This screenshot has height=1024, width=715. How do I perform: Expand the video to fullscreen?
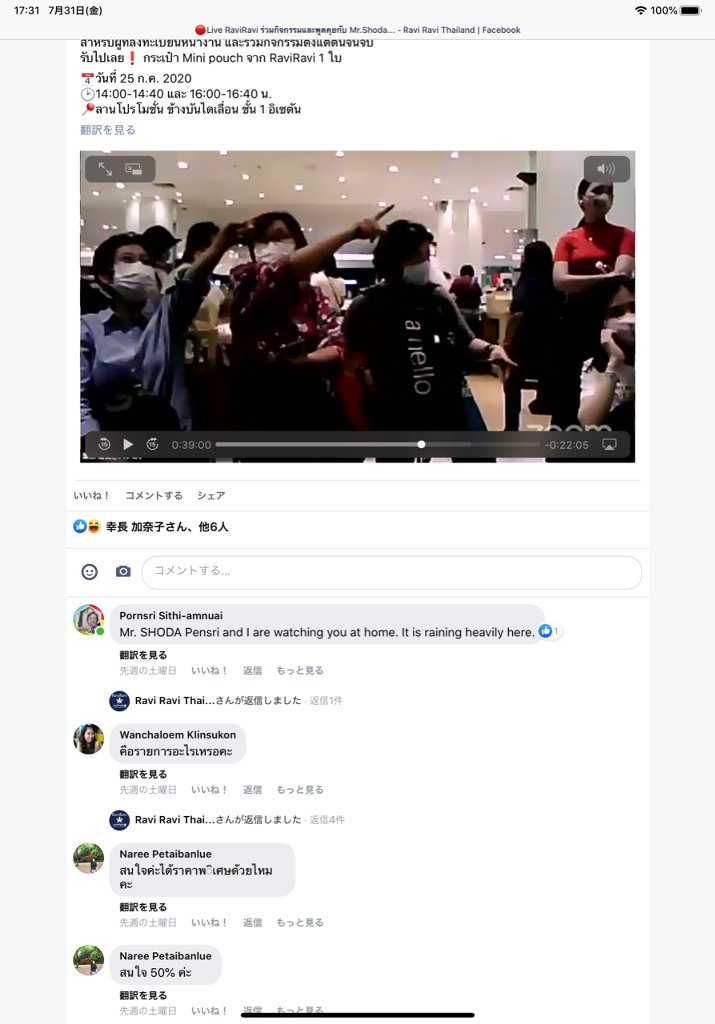coord(105,169)
